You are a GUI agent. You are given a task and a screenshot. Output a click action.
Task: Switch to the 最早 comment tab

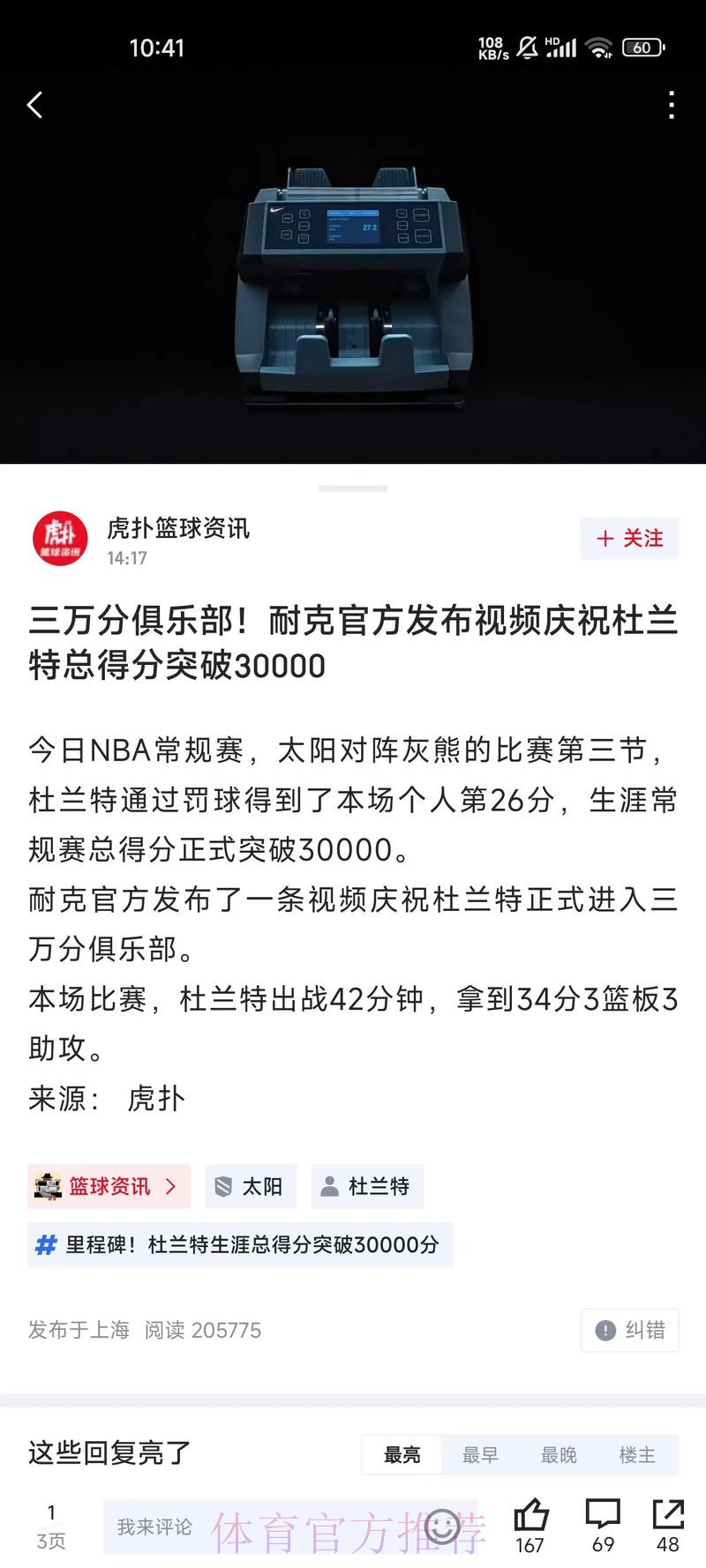pos(480,1455)
